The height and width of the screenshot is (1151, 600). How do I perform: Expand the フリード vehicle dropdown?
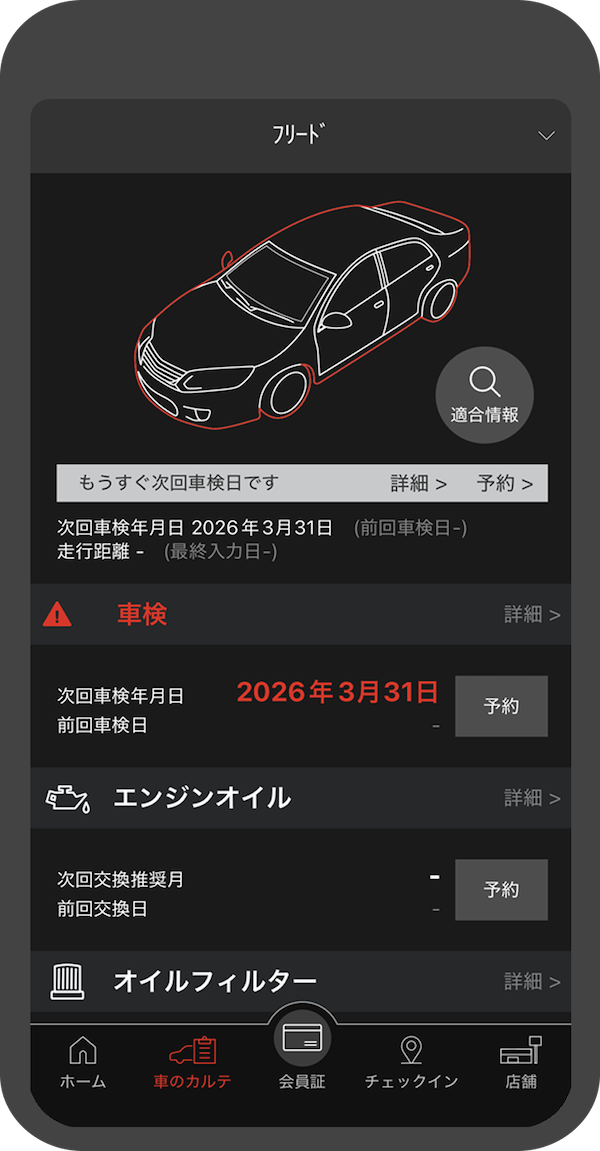click(545, 136)
